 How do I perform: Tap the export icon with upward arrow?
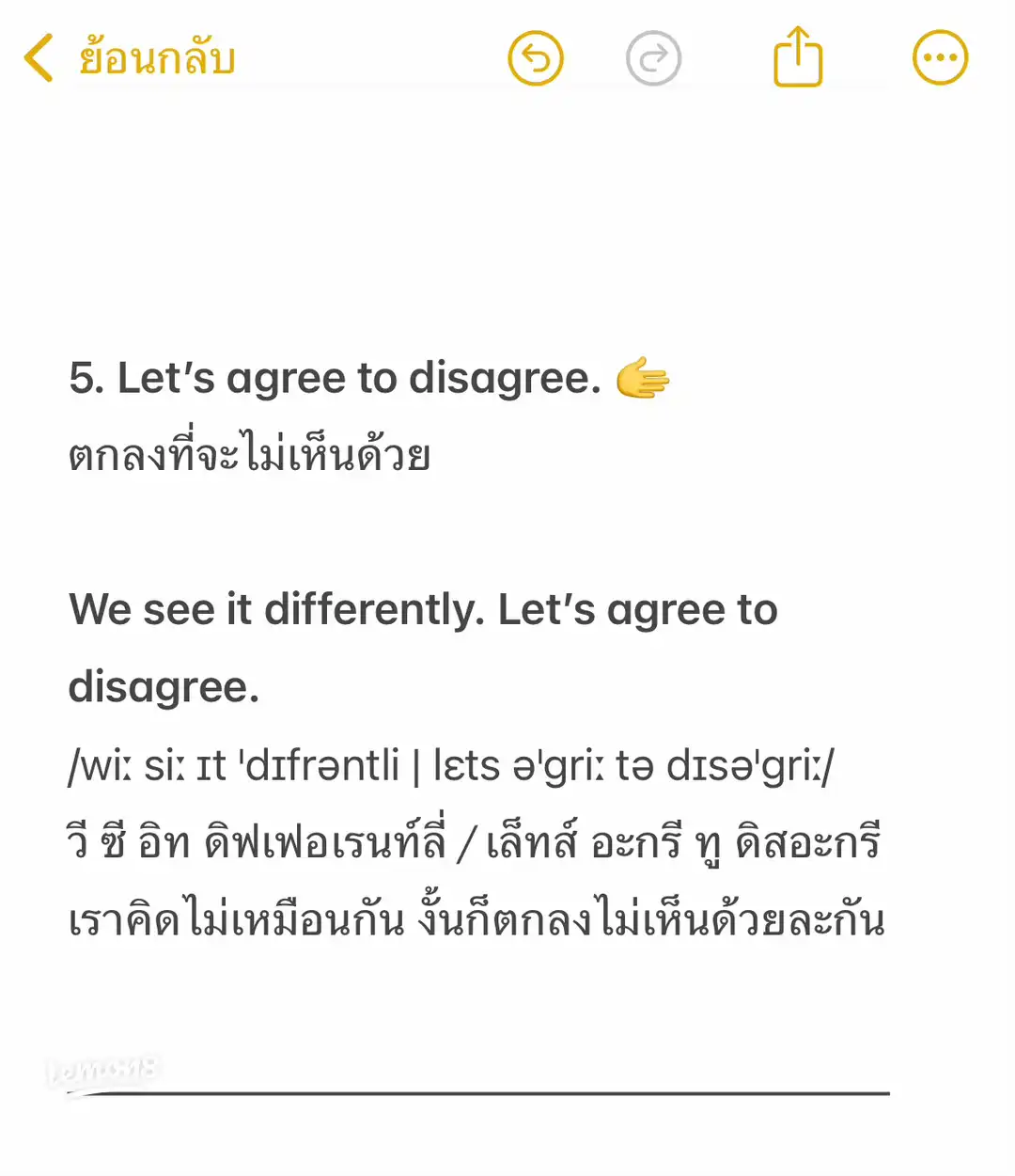tap(796, 57)
